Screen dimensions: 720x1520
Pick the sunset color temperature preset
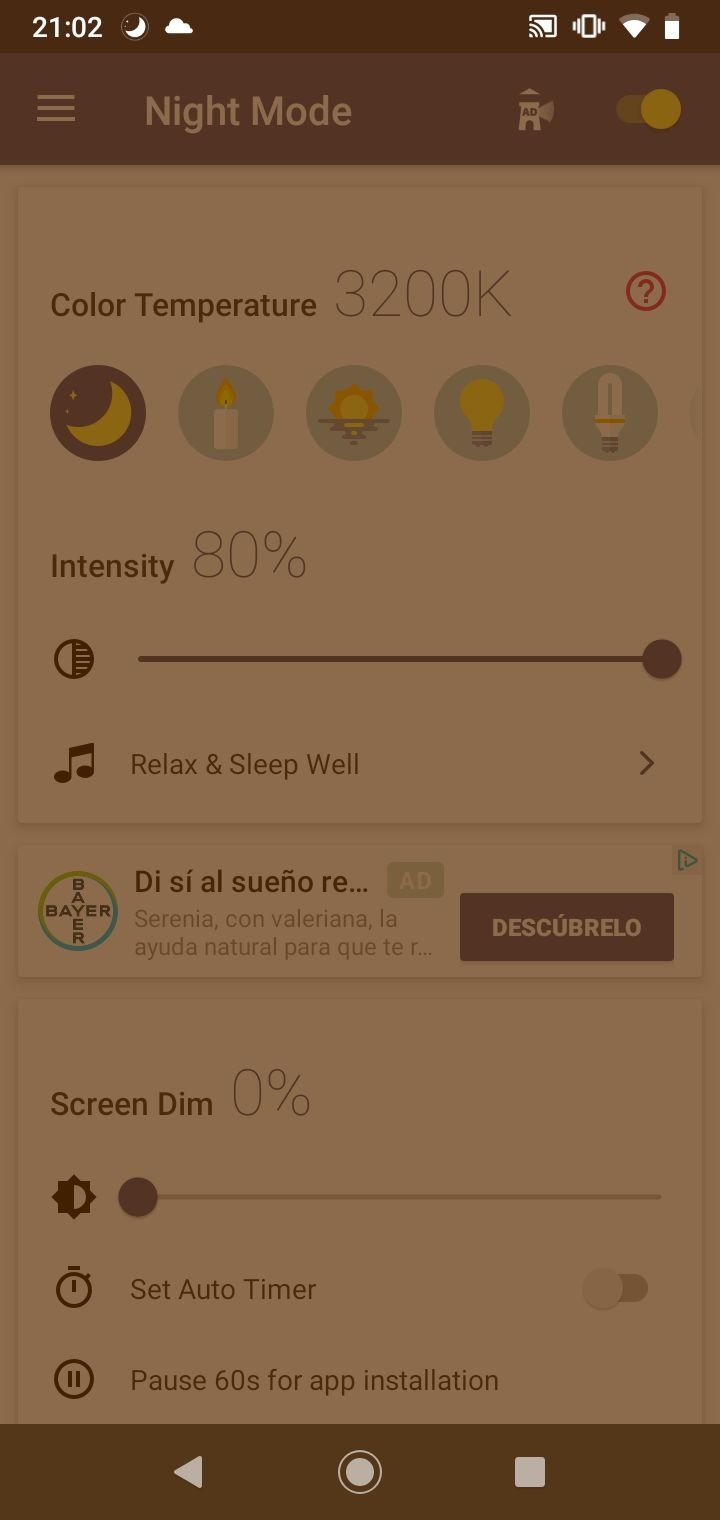point(354,412)
